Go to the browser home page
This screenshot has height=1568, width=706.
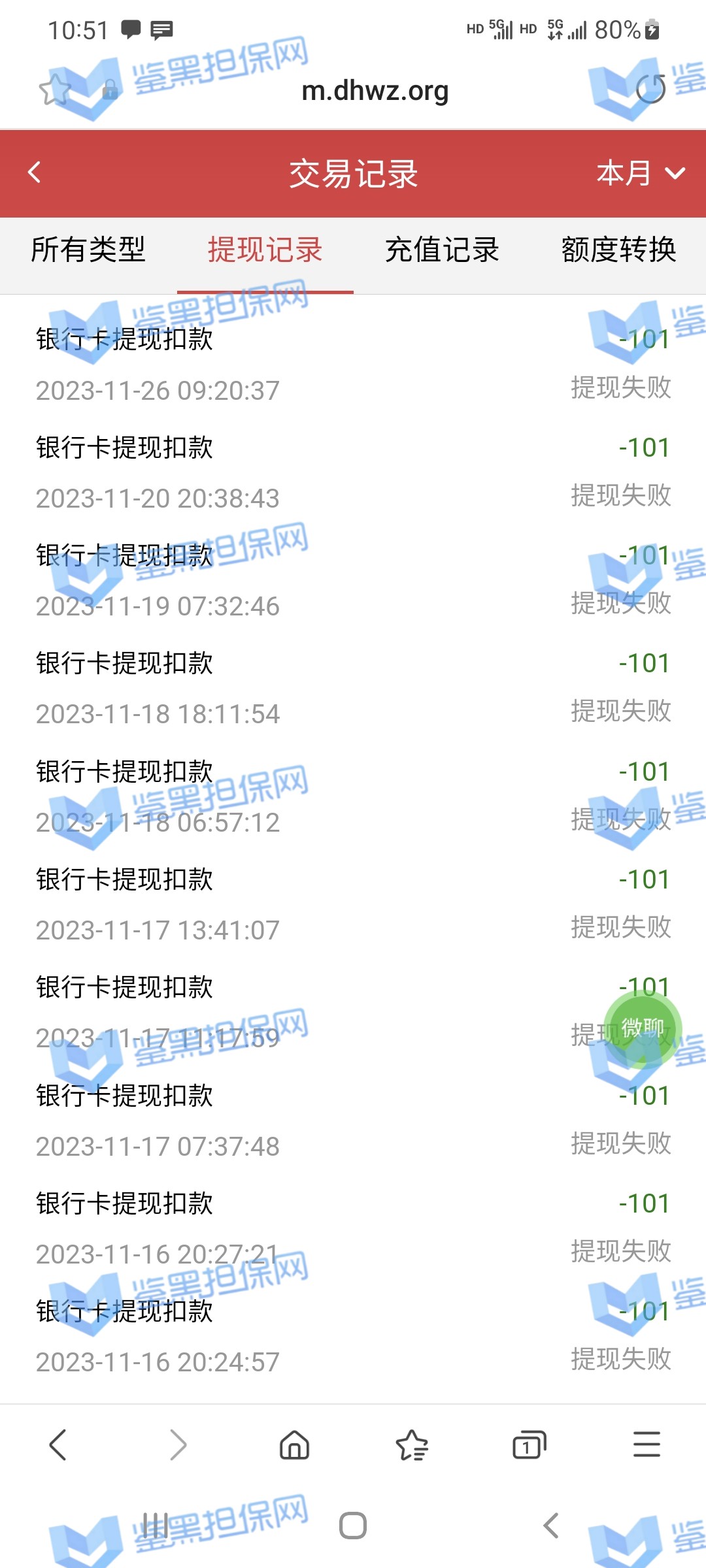[x=294, y=1445]
